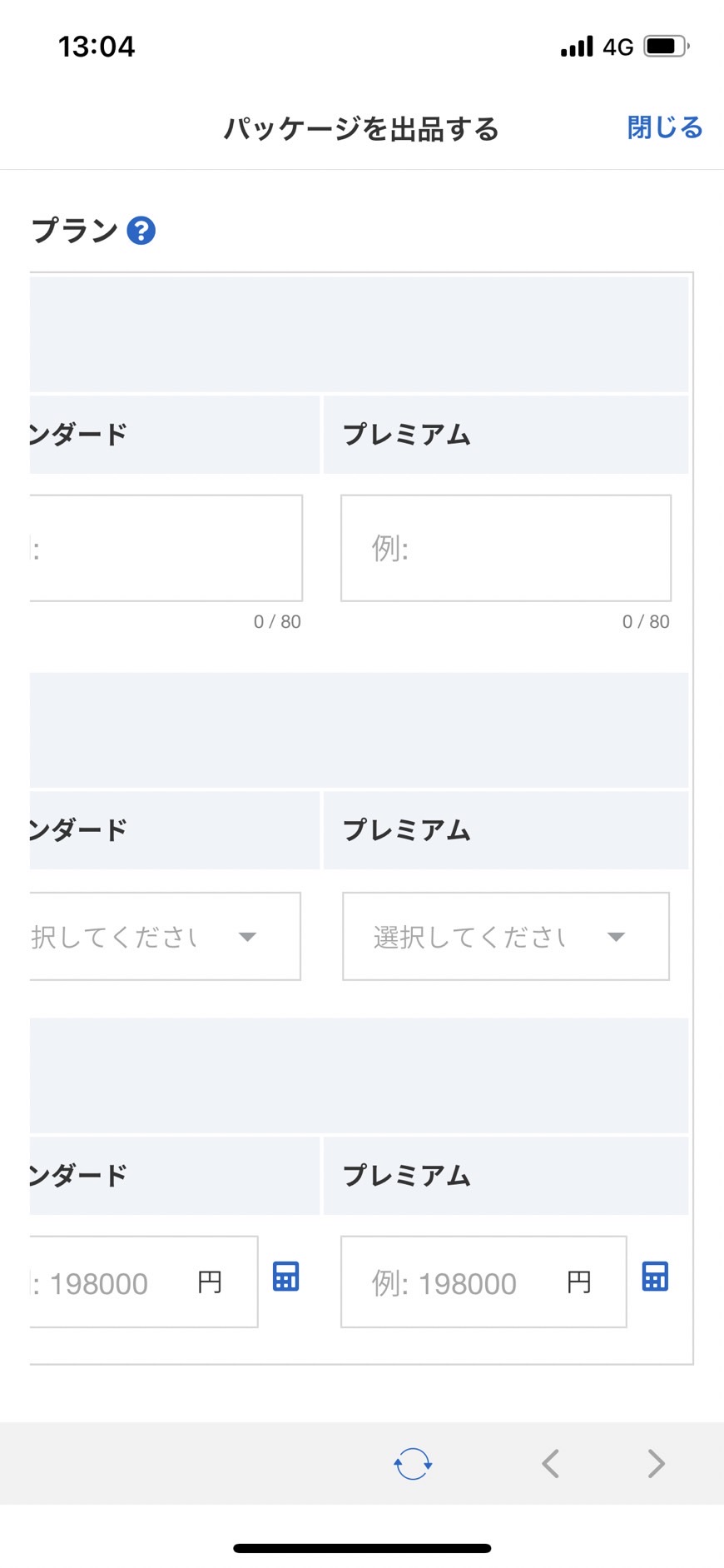Go forward with the right chevron
The height and width of the screenshot is (1568, 724).
(x=657, y=1463)
